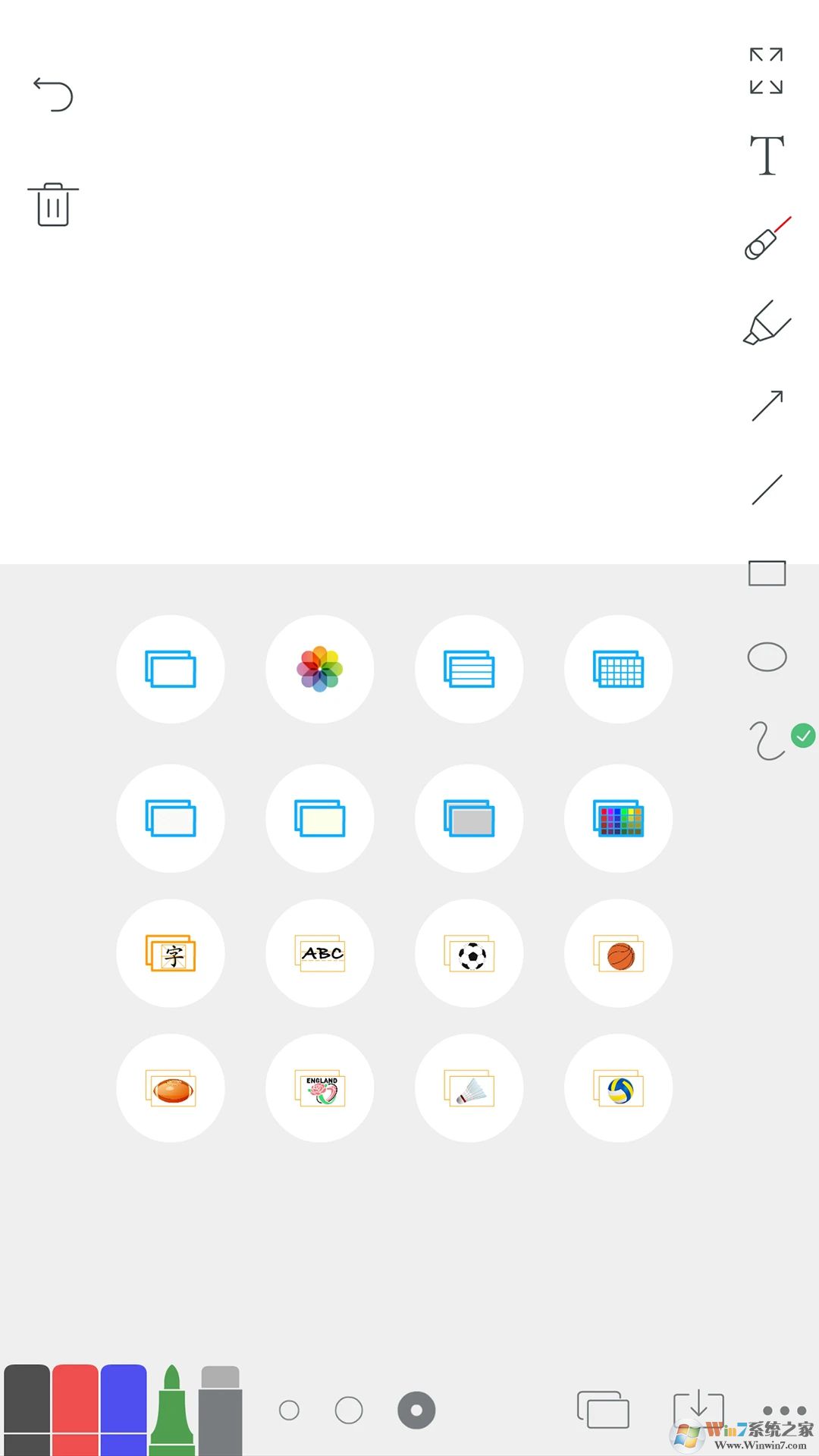Choose the grid paper background

pyautogui.click(x=618, y=668)
